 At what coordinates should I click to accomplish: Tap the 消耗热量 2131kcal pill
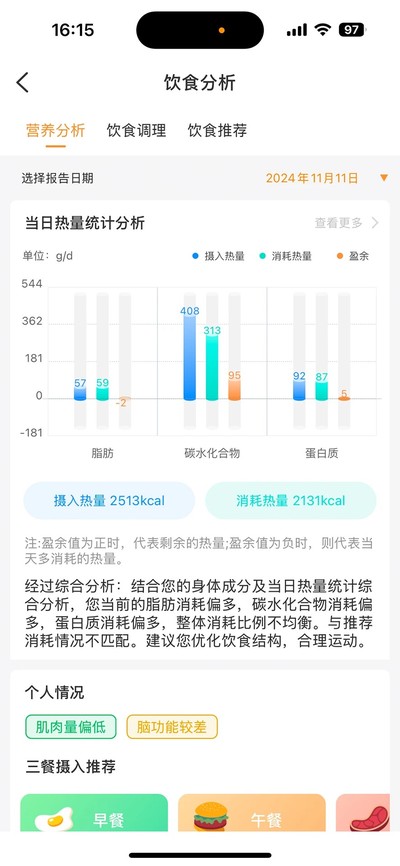click(x=291, y=501)
